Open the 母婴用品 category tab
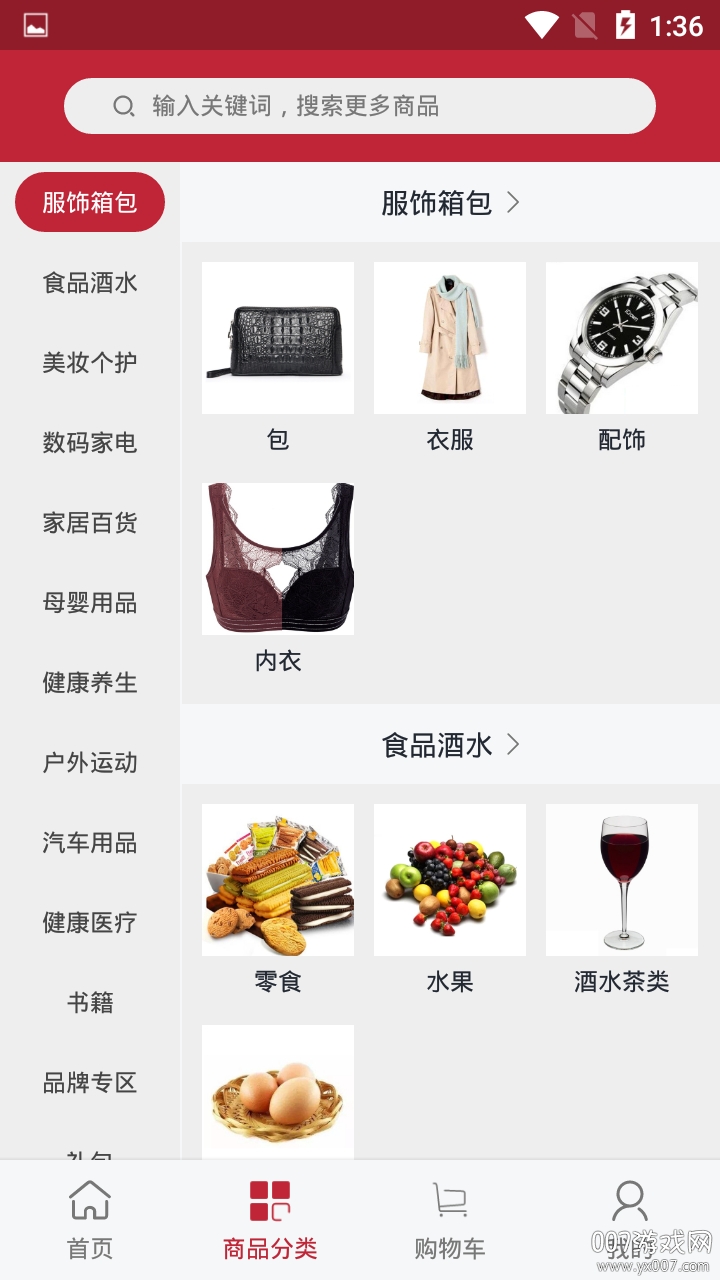Image resolution: width=720 pixels, height=1280 pixels. click(90, 602)
